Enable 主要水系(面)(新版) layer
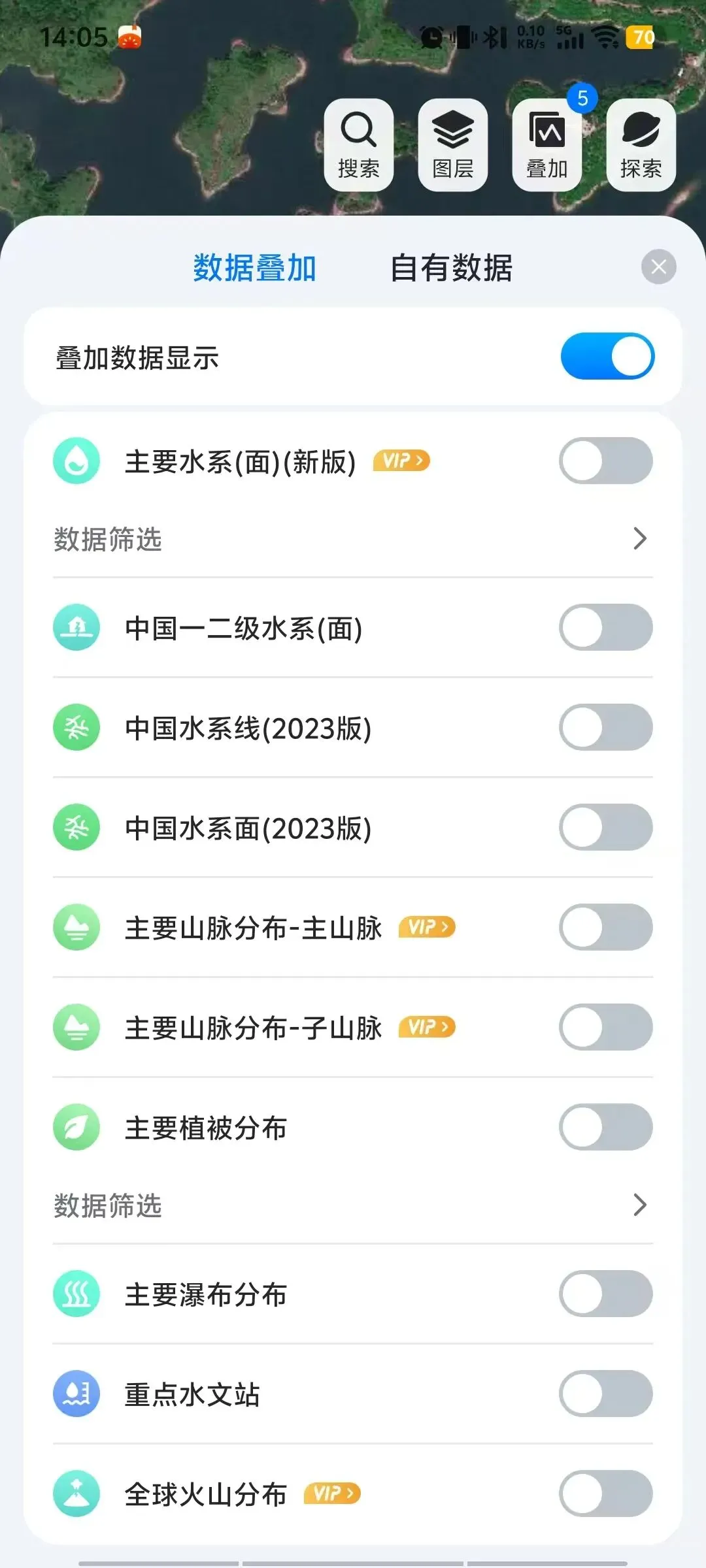 tap(605, 461)
